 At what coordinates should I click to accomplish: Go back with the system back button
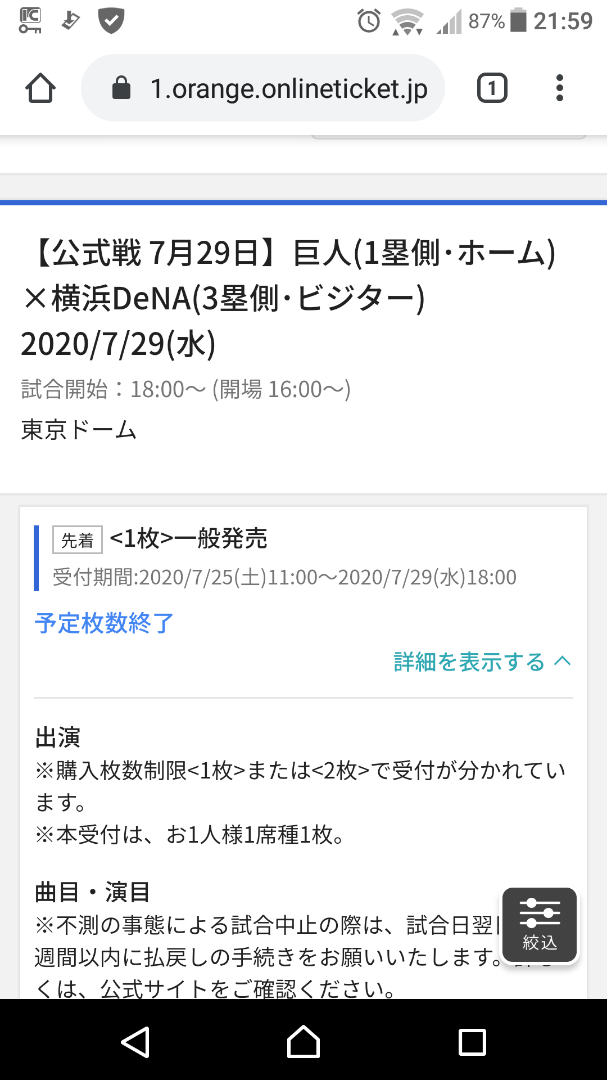pos(135,1041)
